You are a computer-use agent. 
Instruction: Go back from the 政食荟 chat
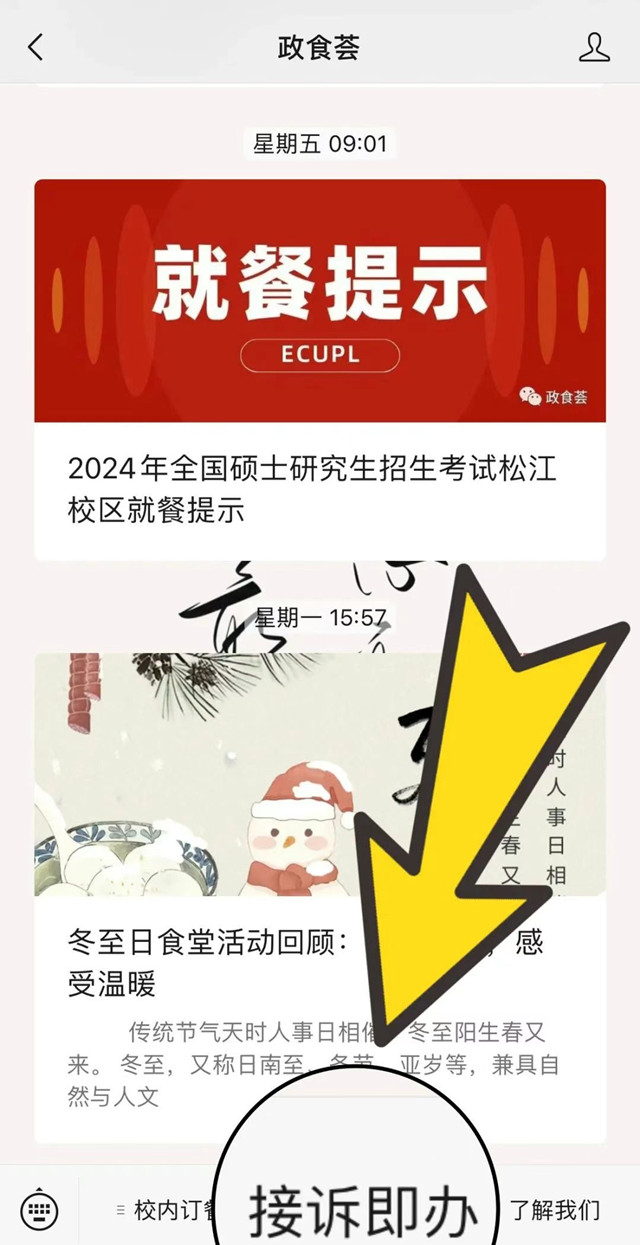[36, 47]
